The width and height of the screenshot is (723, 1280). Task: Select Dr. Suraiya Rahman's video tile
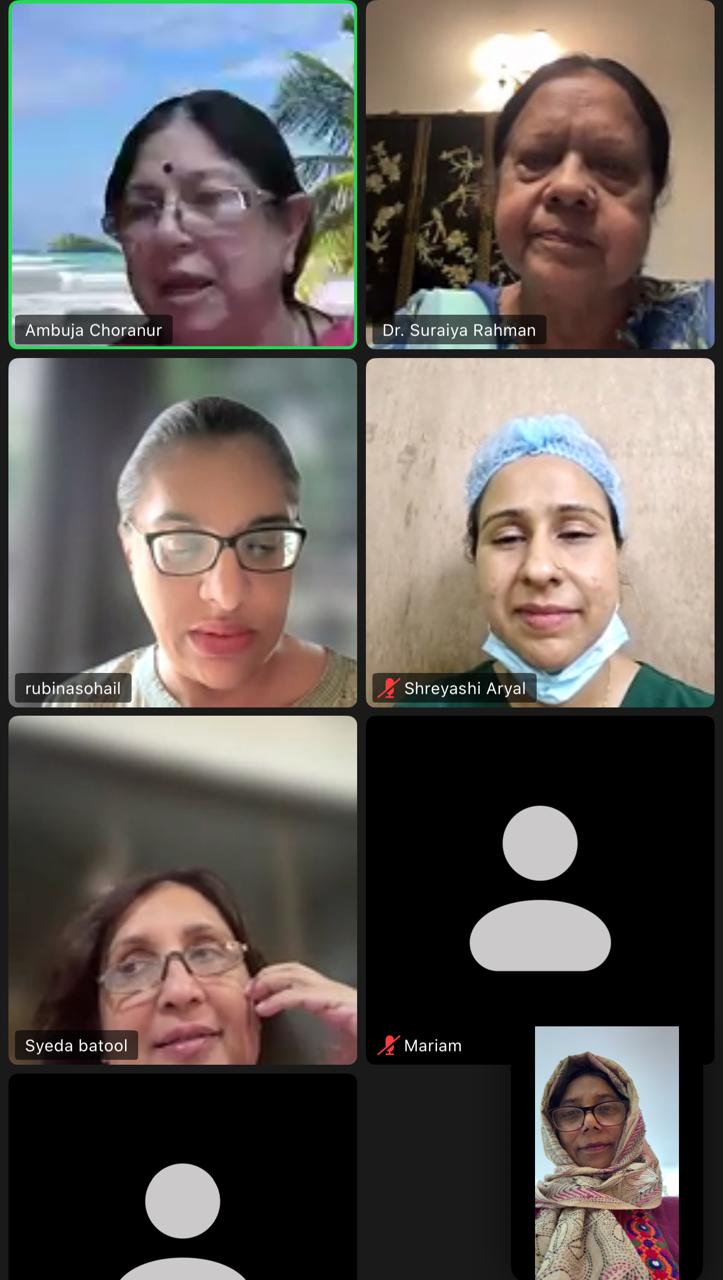pyautogui.click(x=540, y=175)
